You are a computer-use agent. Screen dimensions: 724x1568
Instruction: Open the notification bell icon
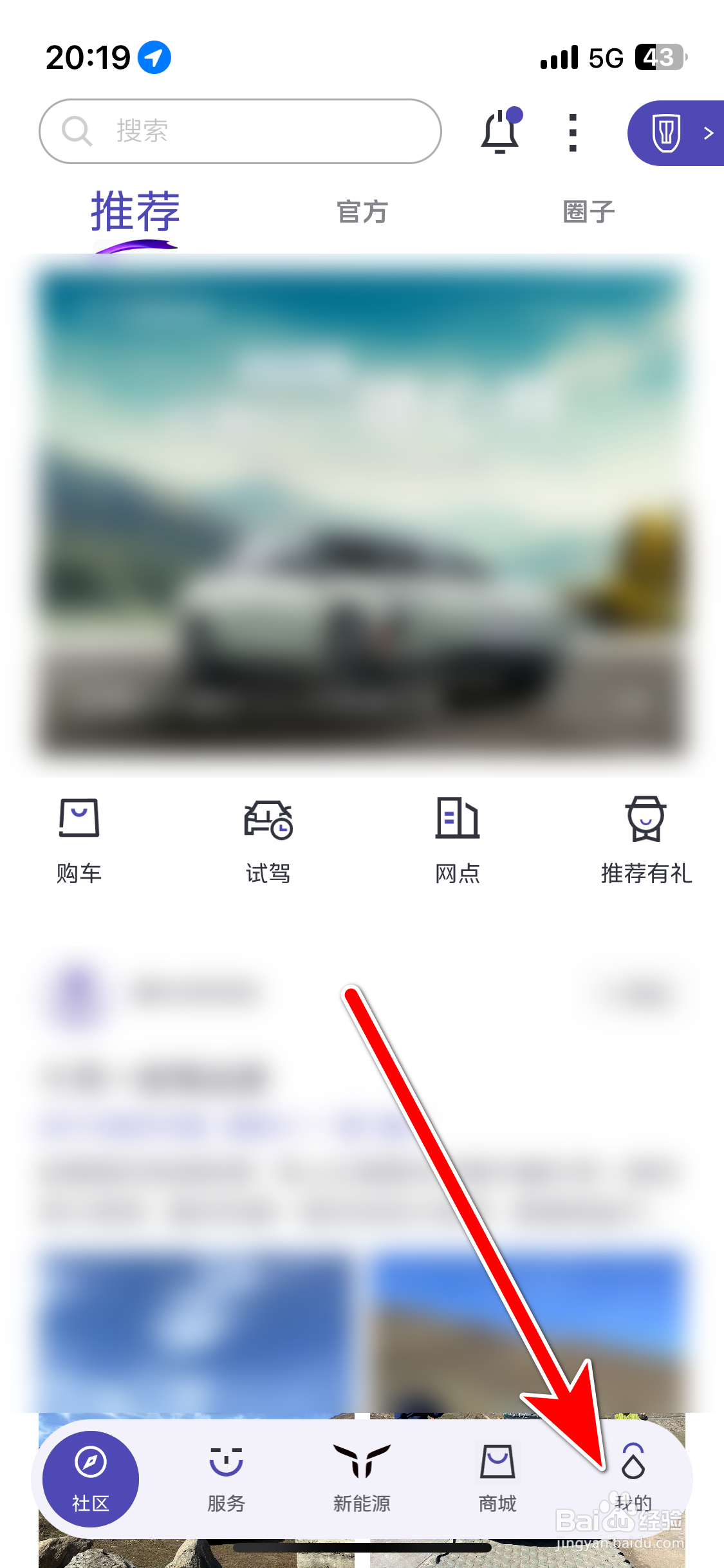coord(501,131)
